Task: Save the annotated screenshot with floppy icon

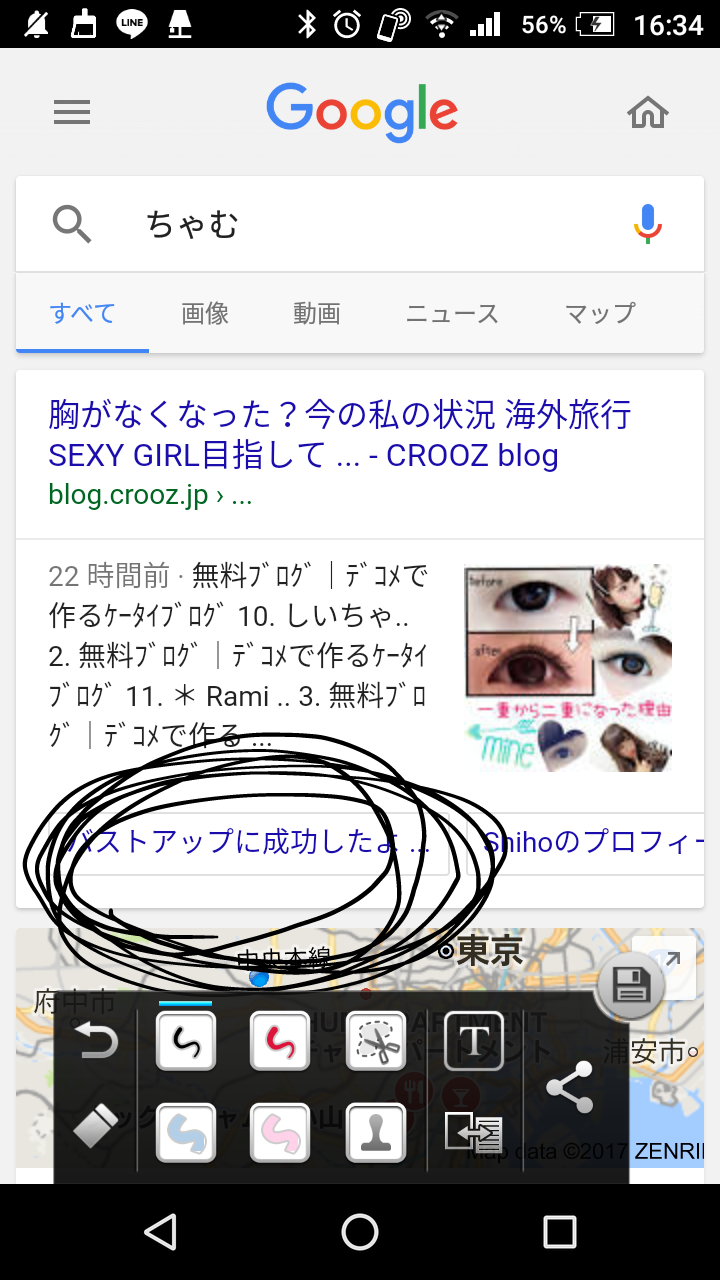Action: [x=632, y=986]
